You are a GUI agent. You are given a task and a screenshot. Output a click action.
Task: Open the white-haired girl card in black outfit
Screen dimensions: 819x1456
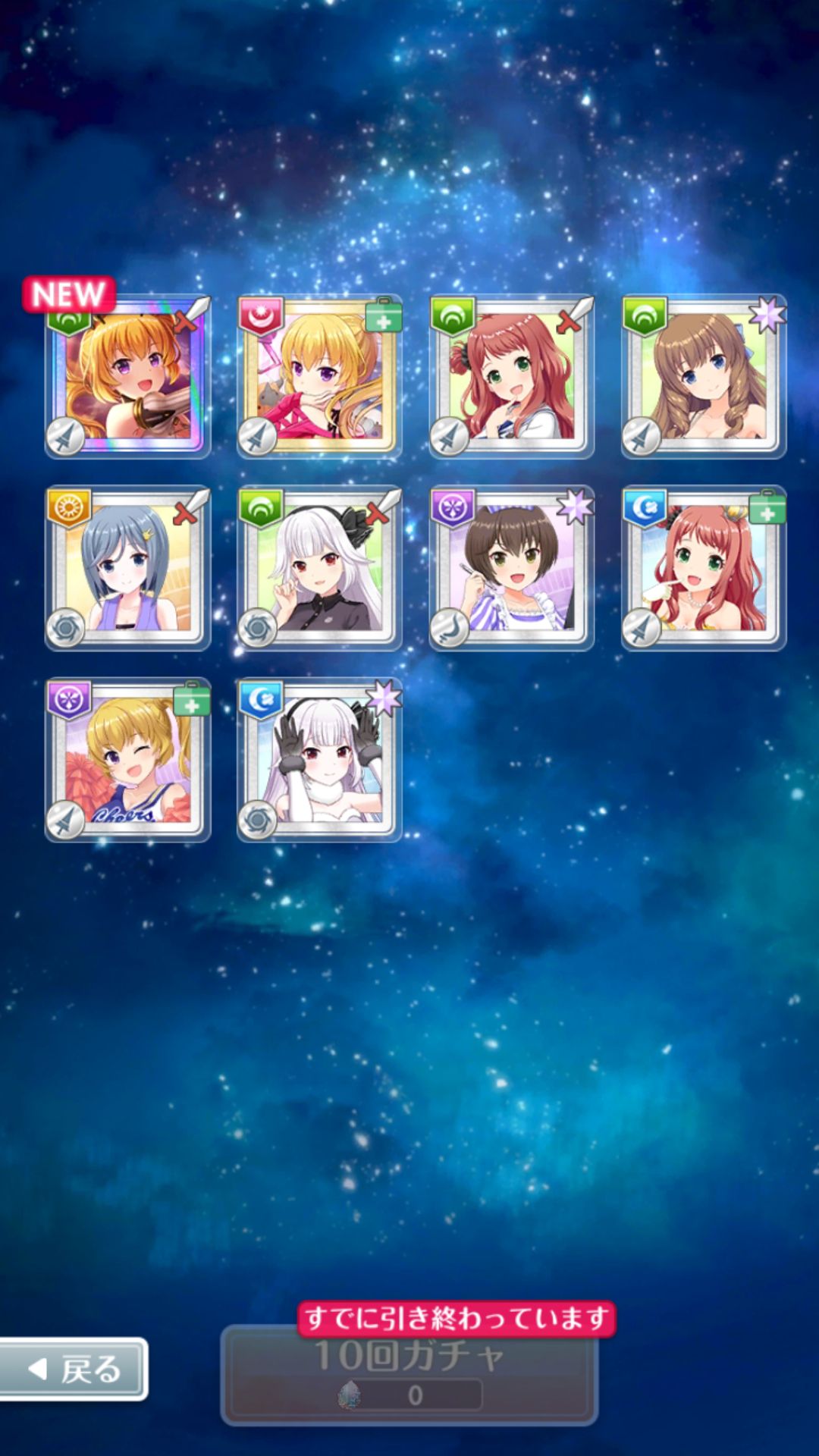319,569
